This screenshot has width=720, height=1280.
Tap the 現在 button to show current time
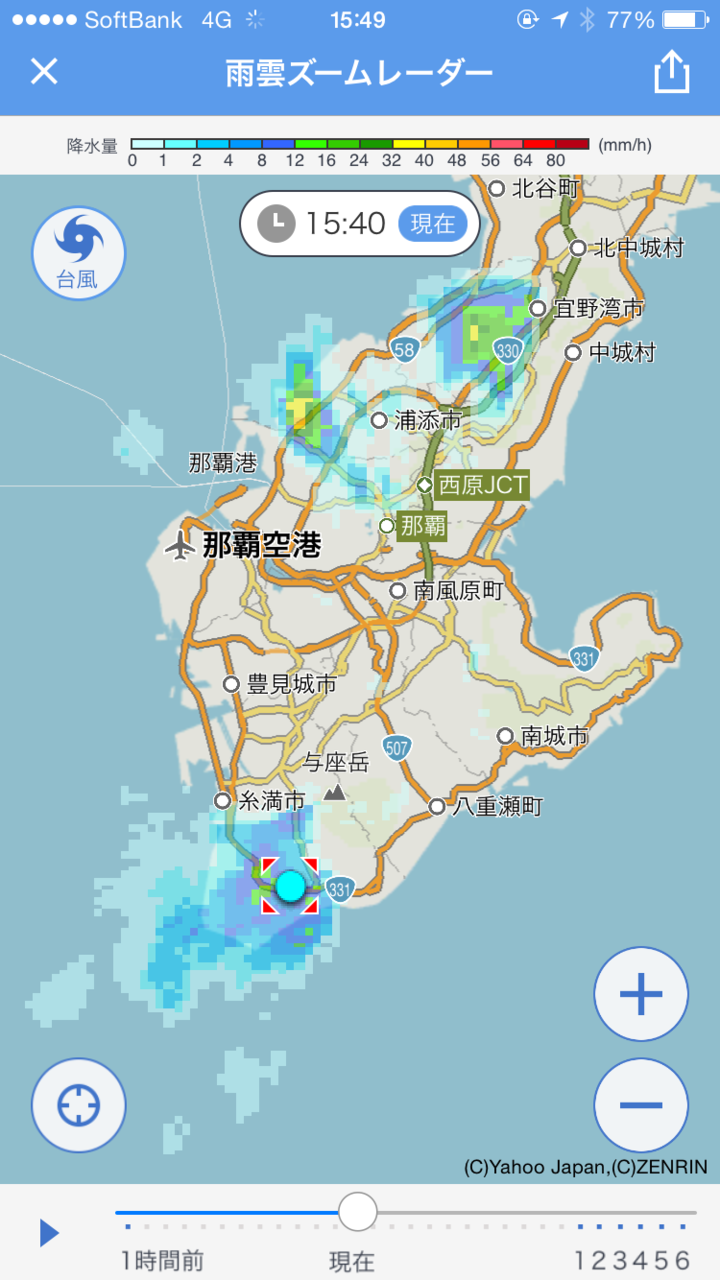[432, 223]
